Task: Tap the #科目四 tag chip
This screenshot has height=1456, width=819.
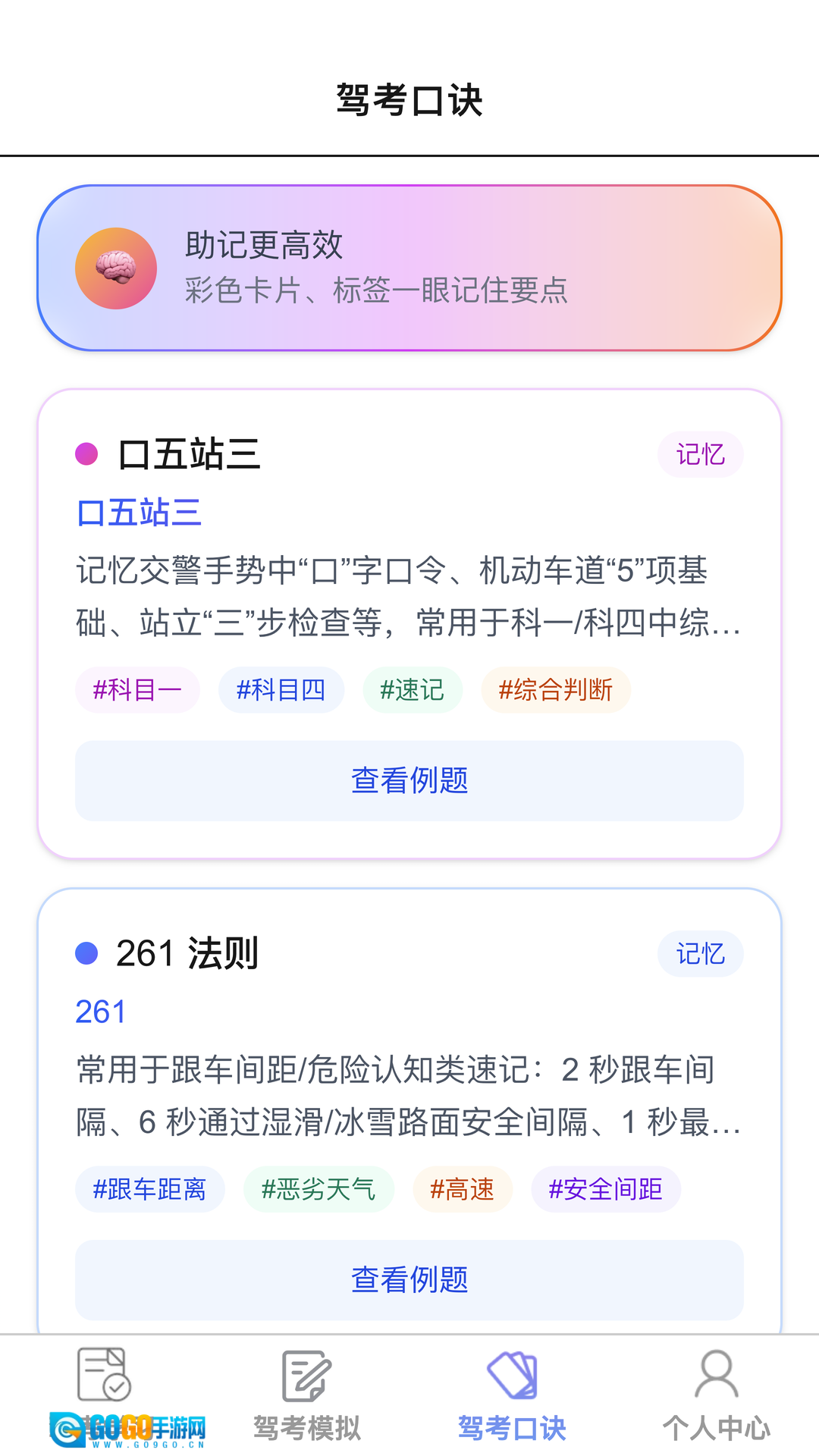Action: (281, 690)
